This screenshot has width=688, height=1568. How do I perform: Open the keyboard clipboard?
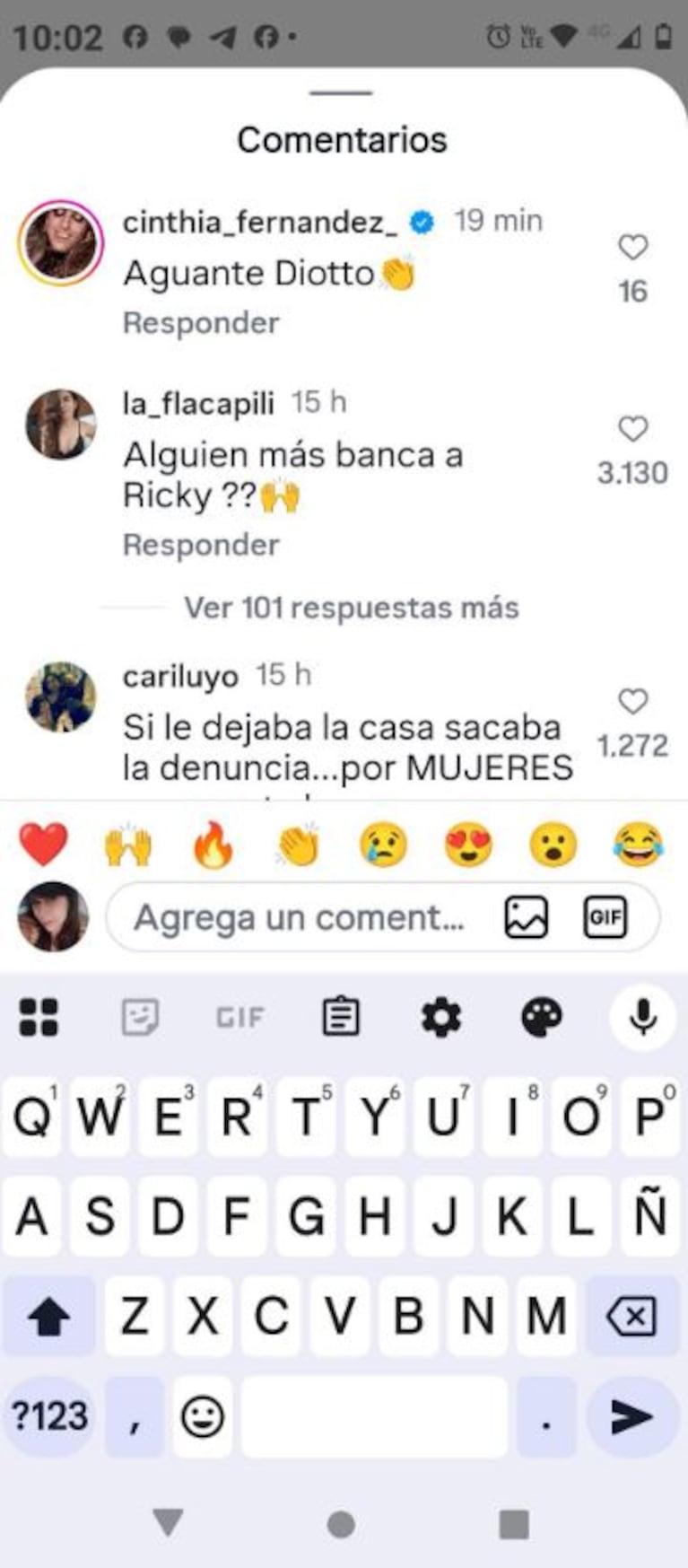point(341,1018)
